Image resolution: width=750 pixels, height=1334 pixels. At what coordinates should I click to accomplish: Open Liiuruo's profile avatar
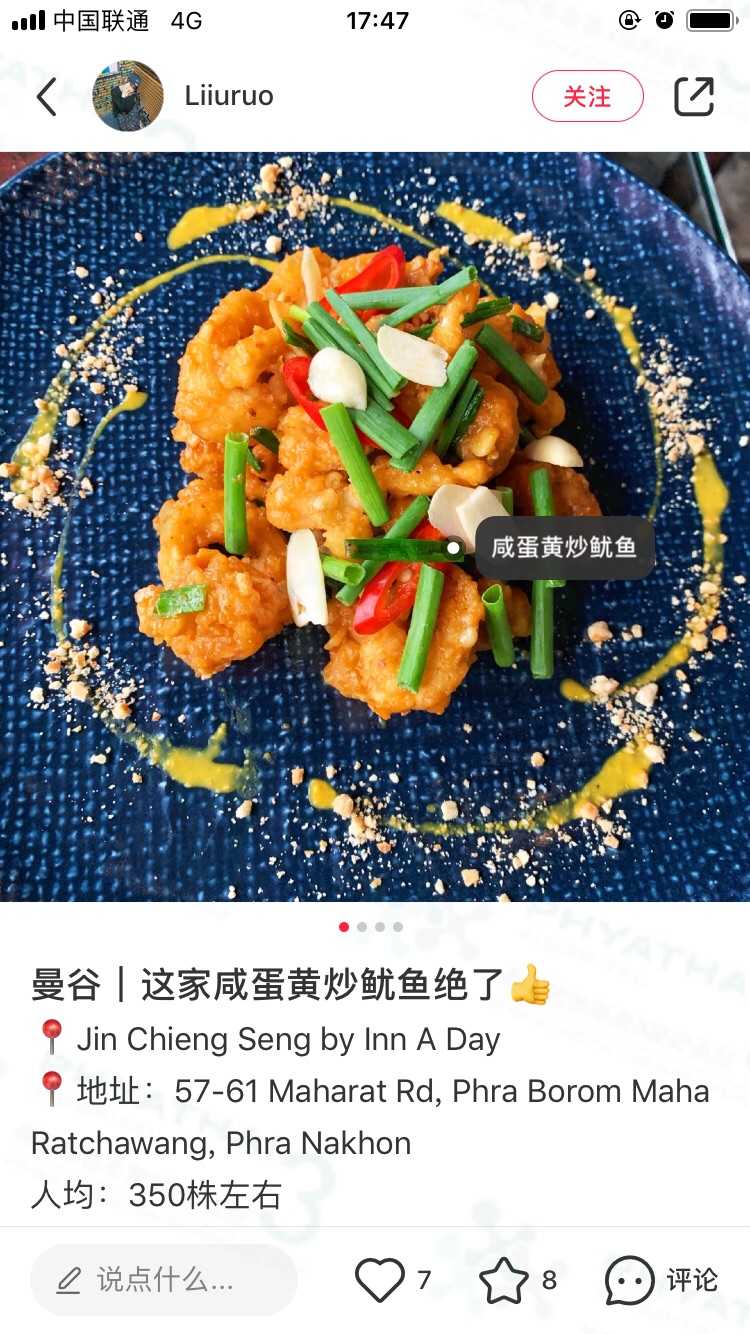tap(128, 96)
